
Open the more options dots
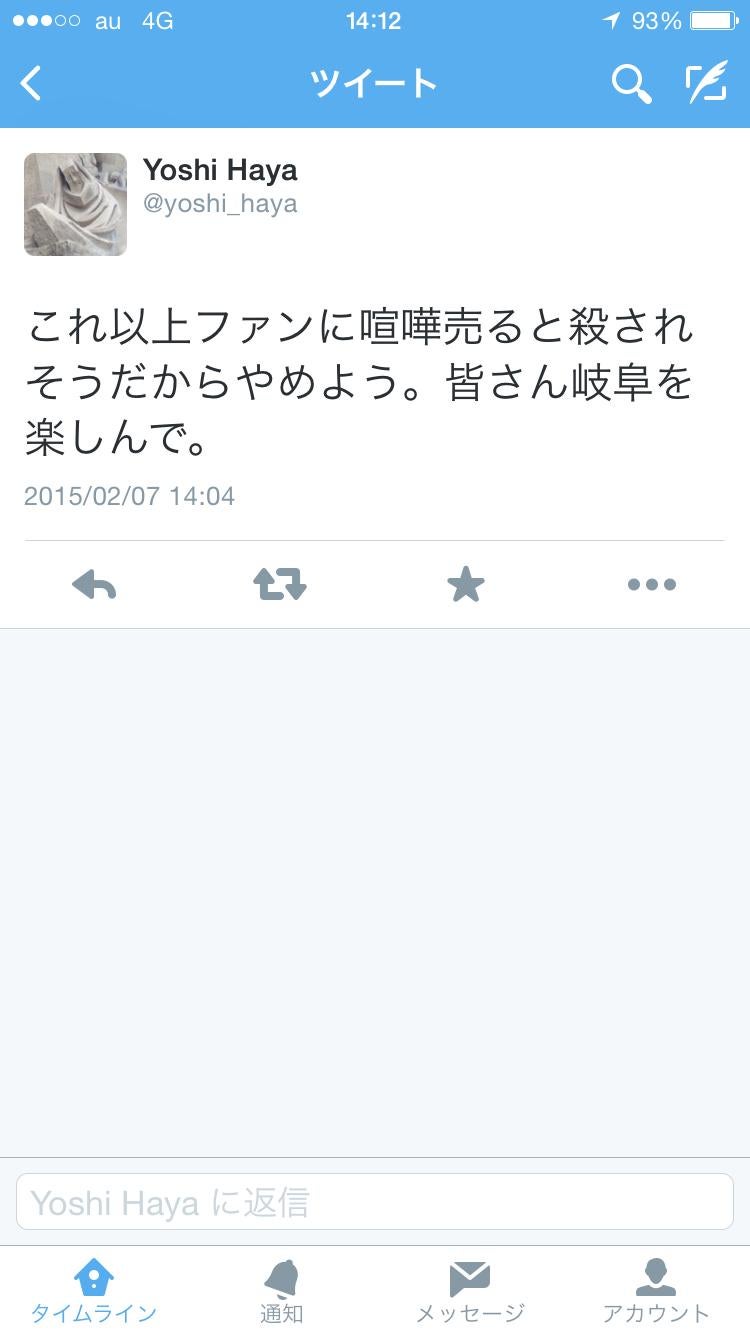pos(652,584)
